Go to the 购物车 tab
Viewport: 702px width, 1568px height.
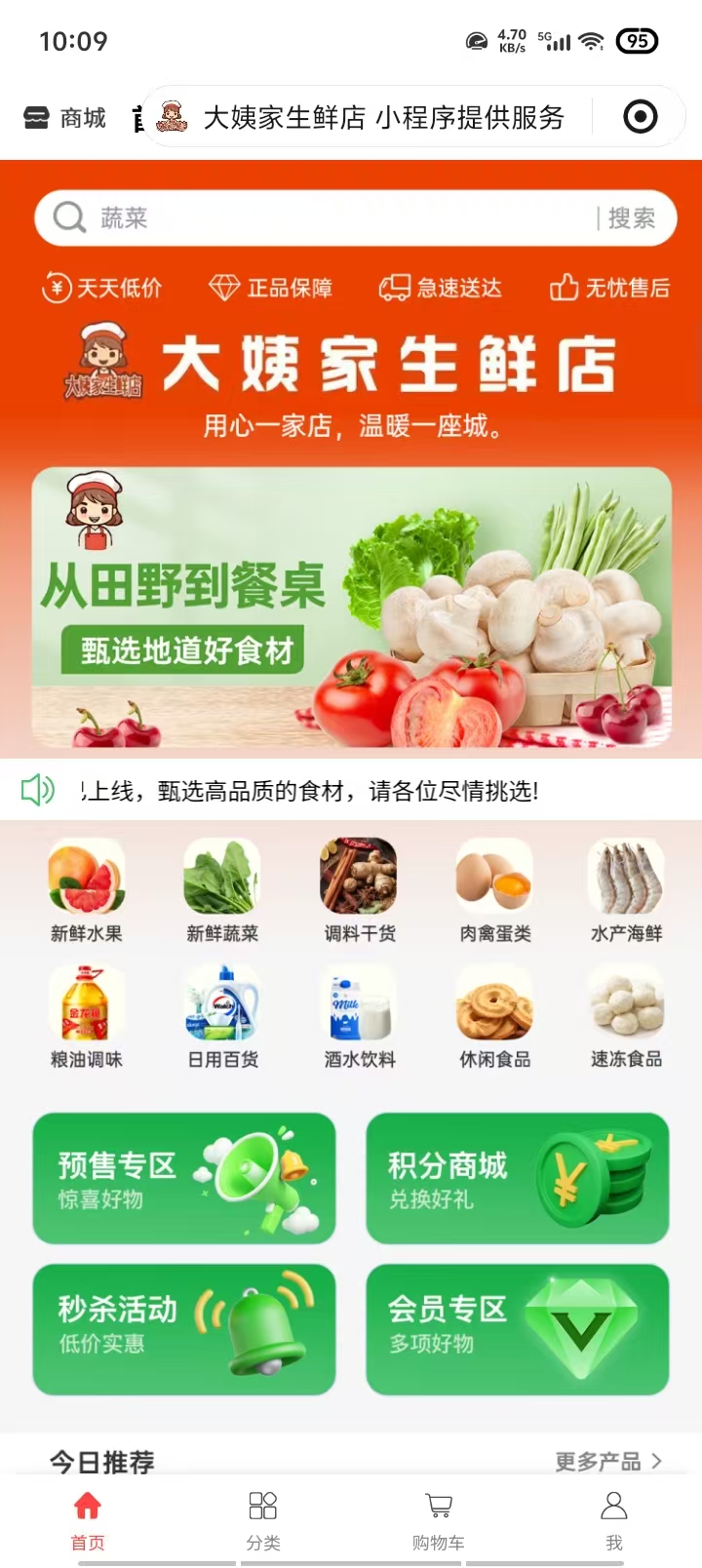tap(439, 1519)
